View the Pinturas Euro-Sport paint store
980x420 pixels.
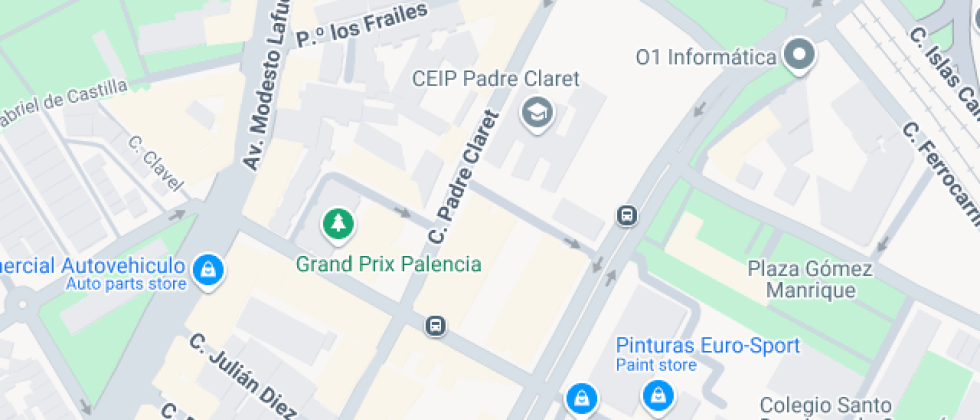658,397
